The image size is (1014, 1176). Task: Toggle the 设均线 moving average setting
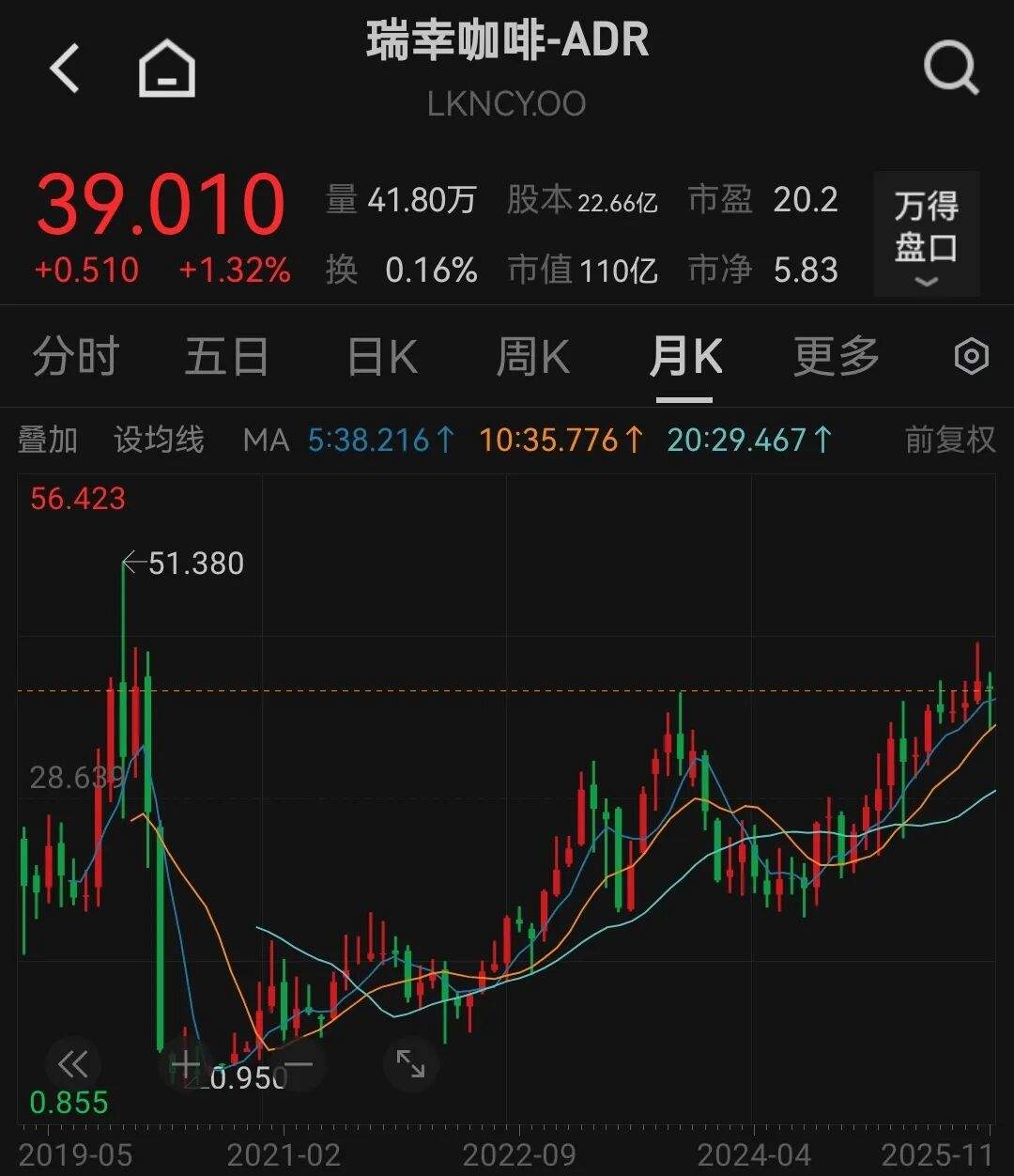pyautogui.click(x=158, y=440)
